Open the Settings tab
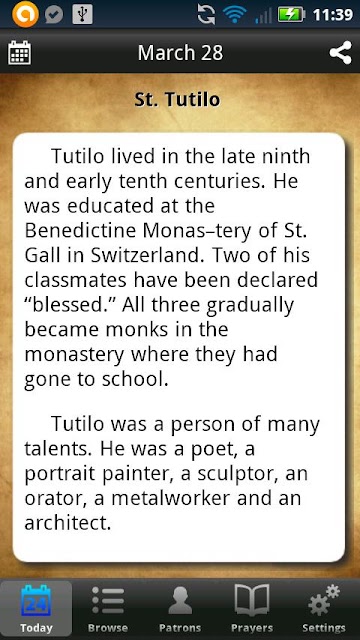Screen dimensions: 360x640 pyautogui.click(x=324, y=609)
